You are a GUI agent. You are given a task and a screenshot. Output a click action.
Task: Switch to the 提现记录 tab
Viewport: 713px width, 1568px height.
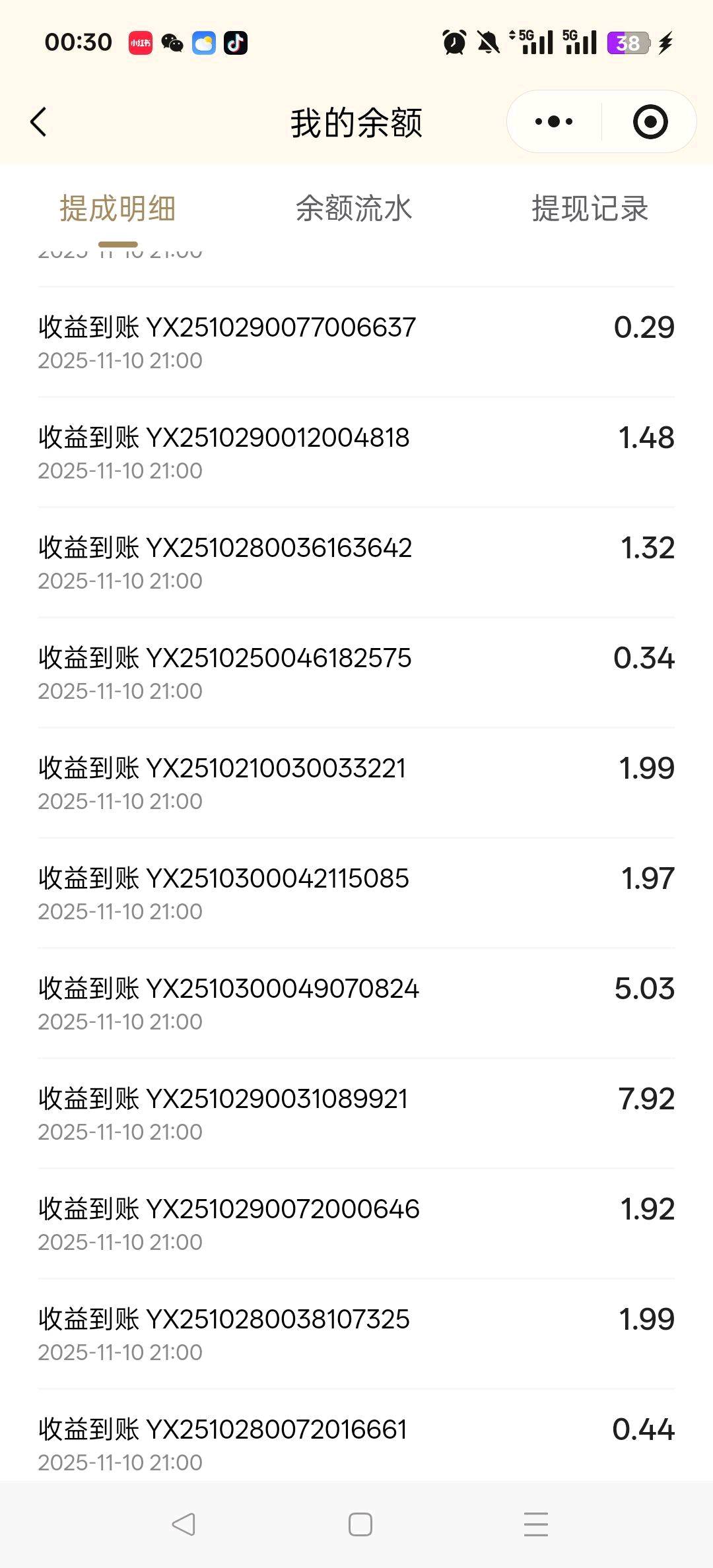pos(590,209)
